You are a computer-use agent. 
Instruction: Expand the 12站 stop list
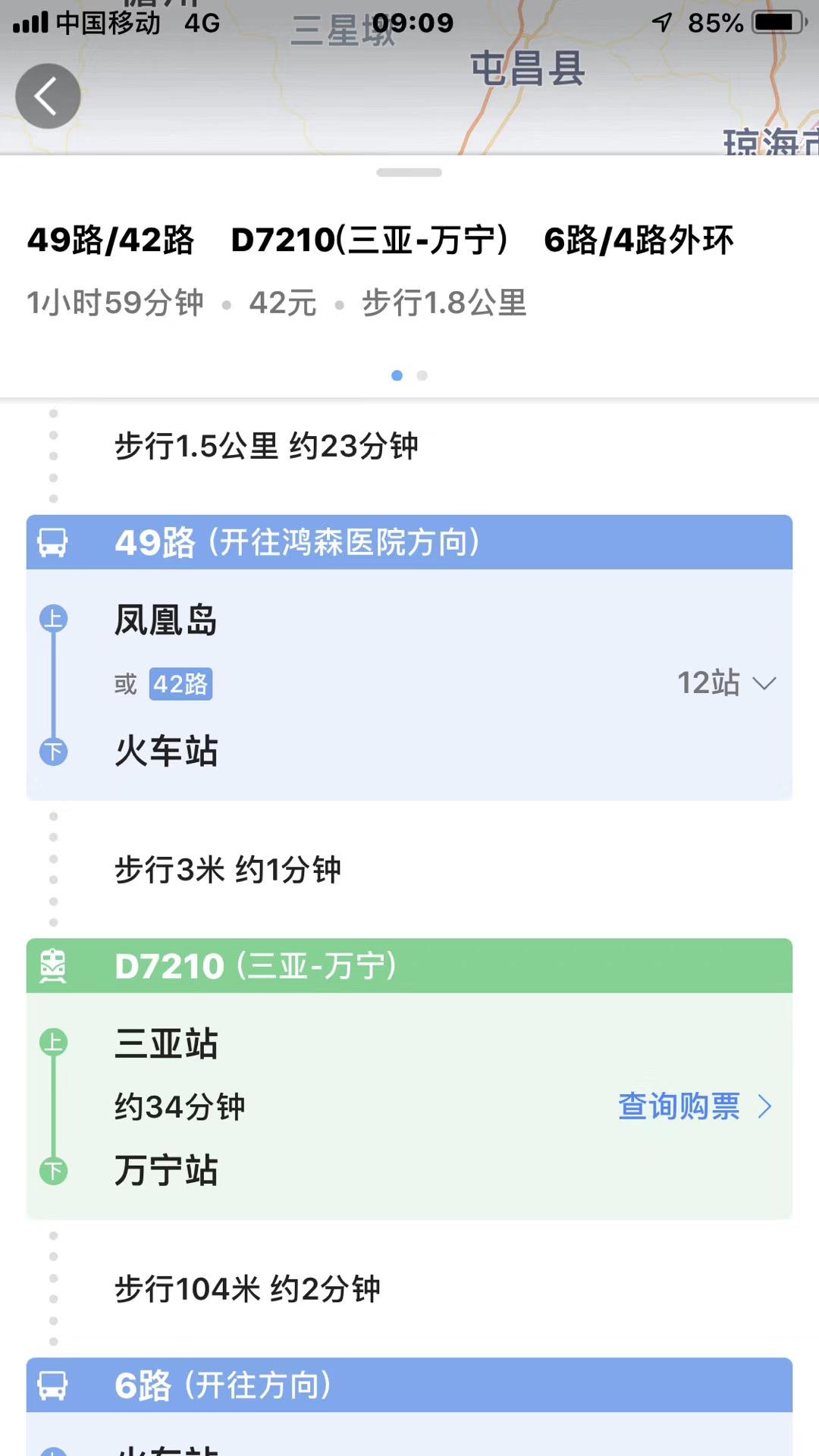(726, 683)
